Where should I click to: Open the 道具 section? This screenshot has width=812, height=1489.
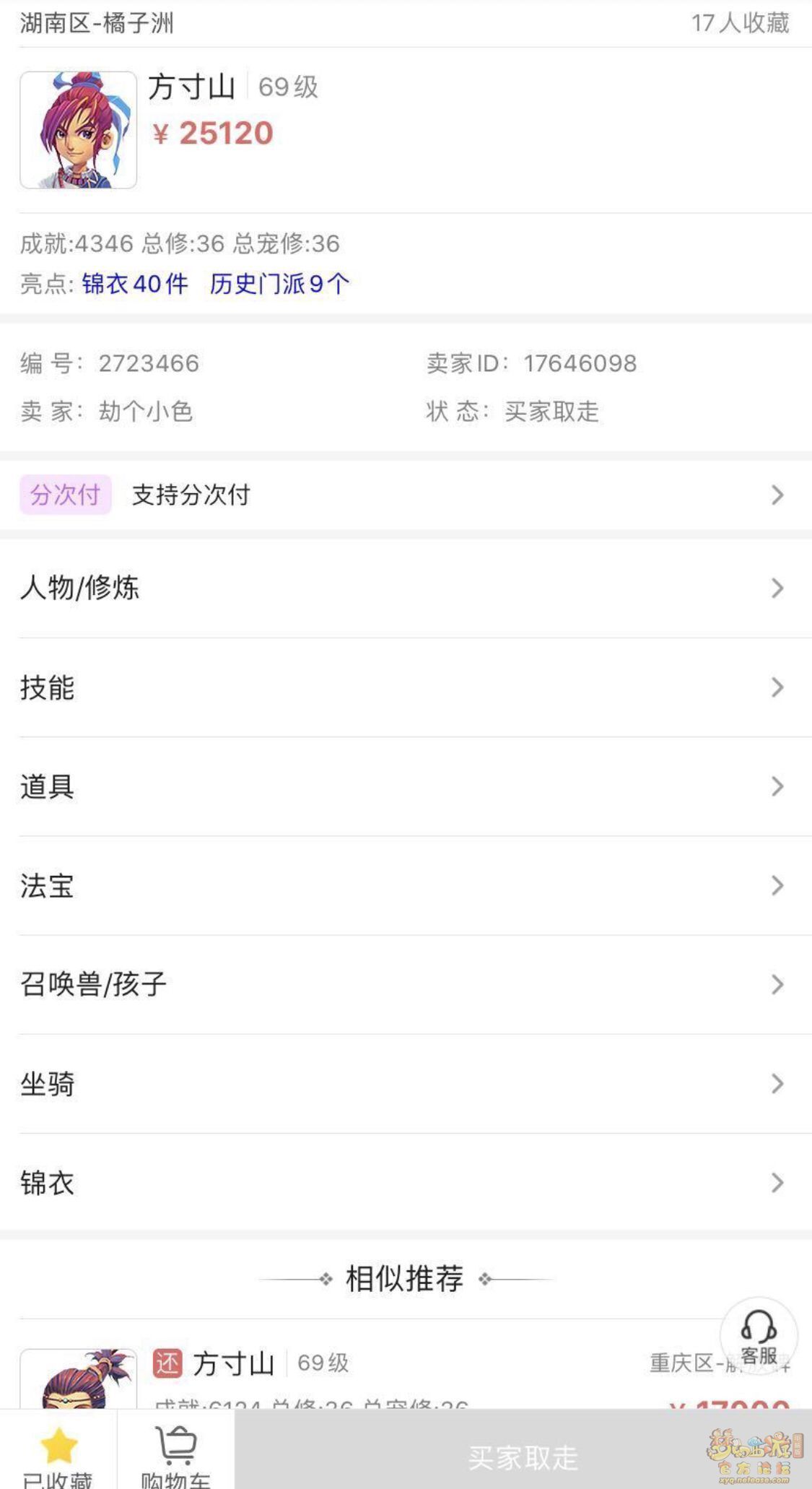tap(404, 786)
